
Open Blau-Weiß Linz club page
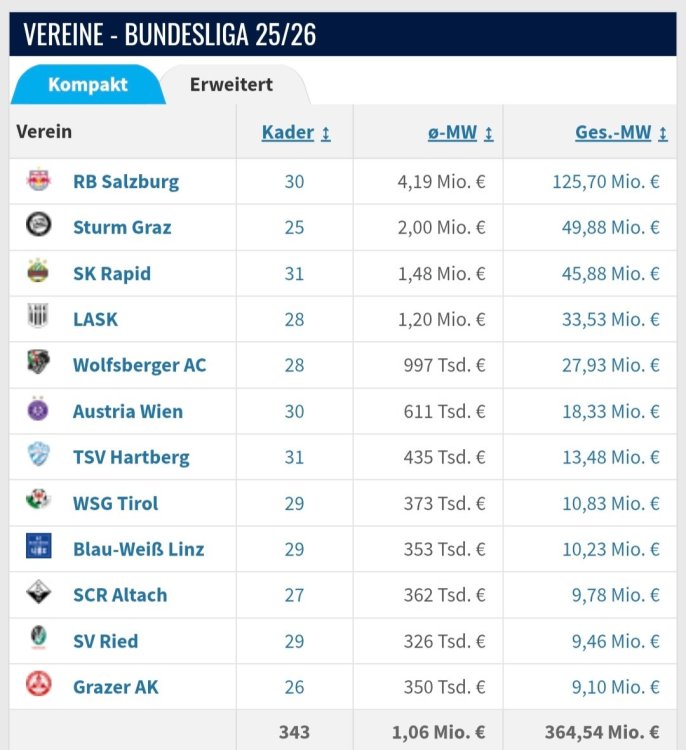point(138,549)
